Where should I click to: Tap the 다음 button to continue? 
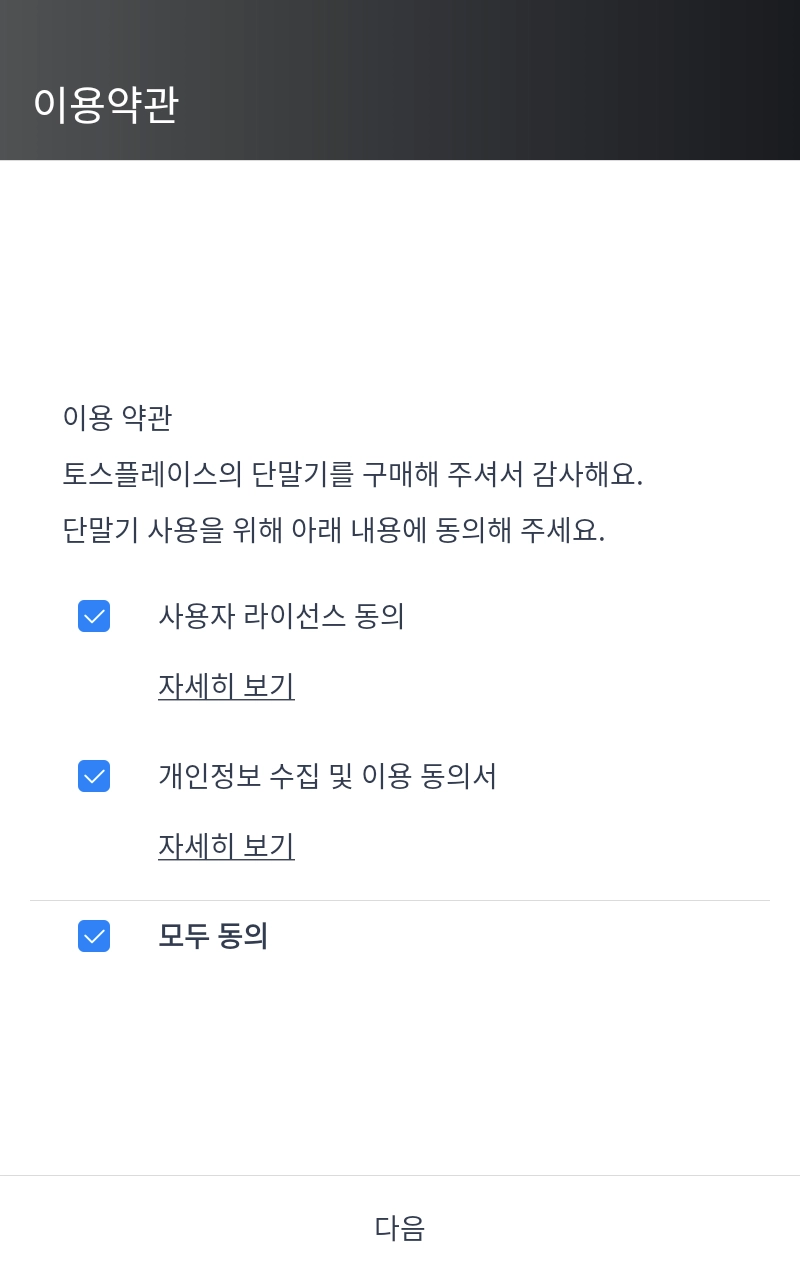400,1227
